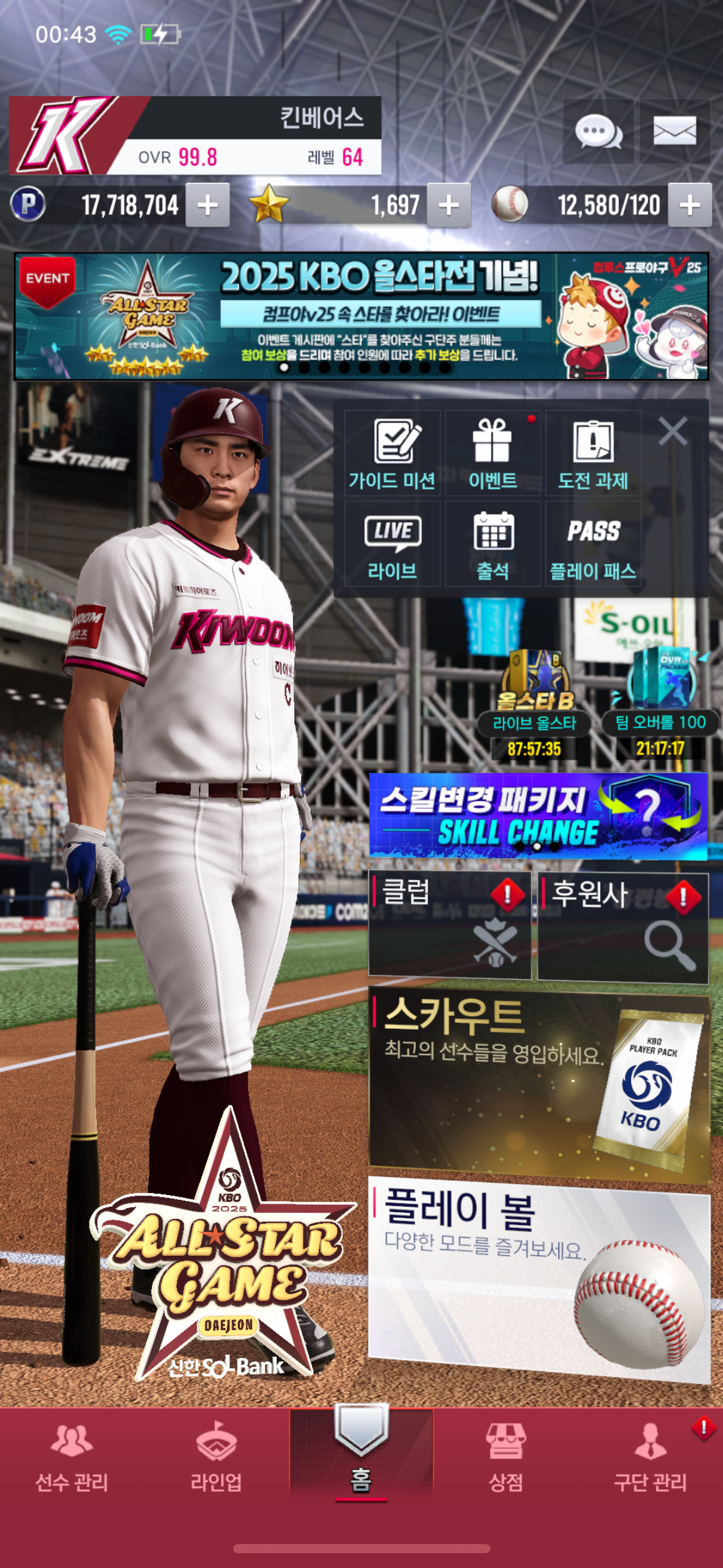Open the 이벤트 gift menu
This screenshot has width=723, height=1568.
pyautogui.click(x=492, y=453)
